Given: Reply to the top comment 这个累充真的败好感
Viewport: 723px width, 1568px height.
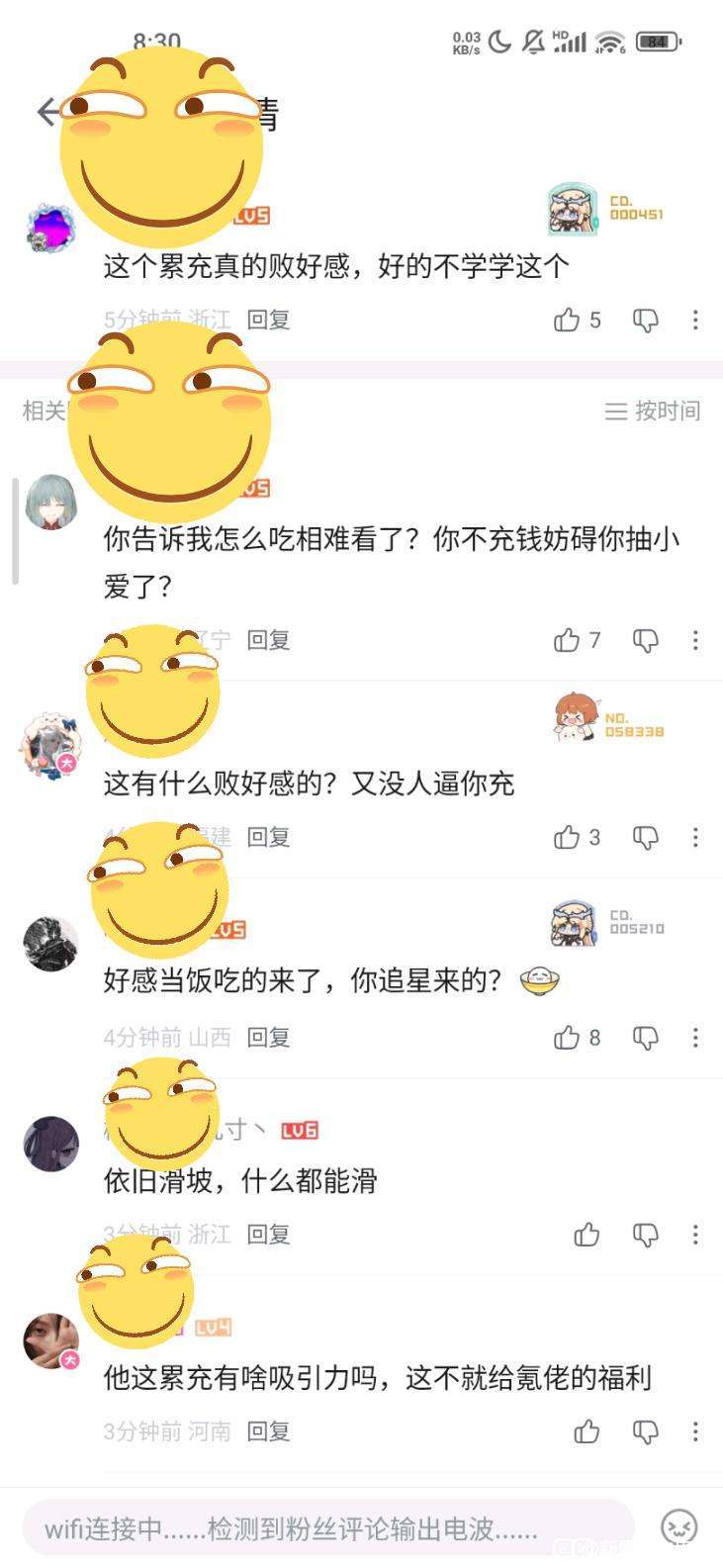Looking at the screenshot, I should (x=268, y=320).
